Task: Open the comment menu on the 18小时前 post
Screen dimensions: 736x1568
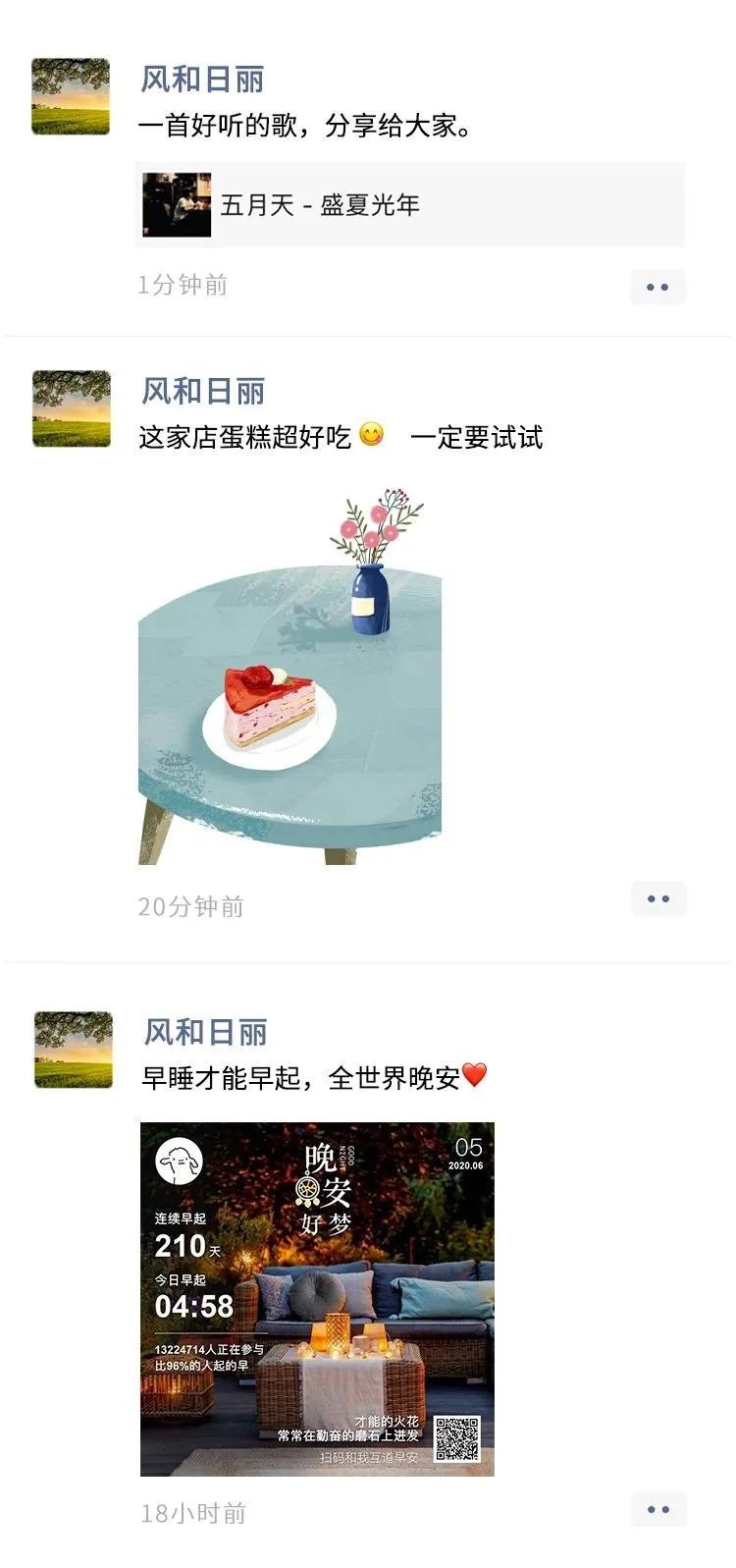Action: pyautogui.click(x=657, y=1509)
